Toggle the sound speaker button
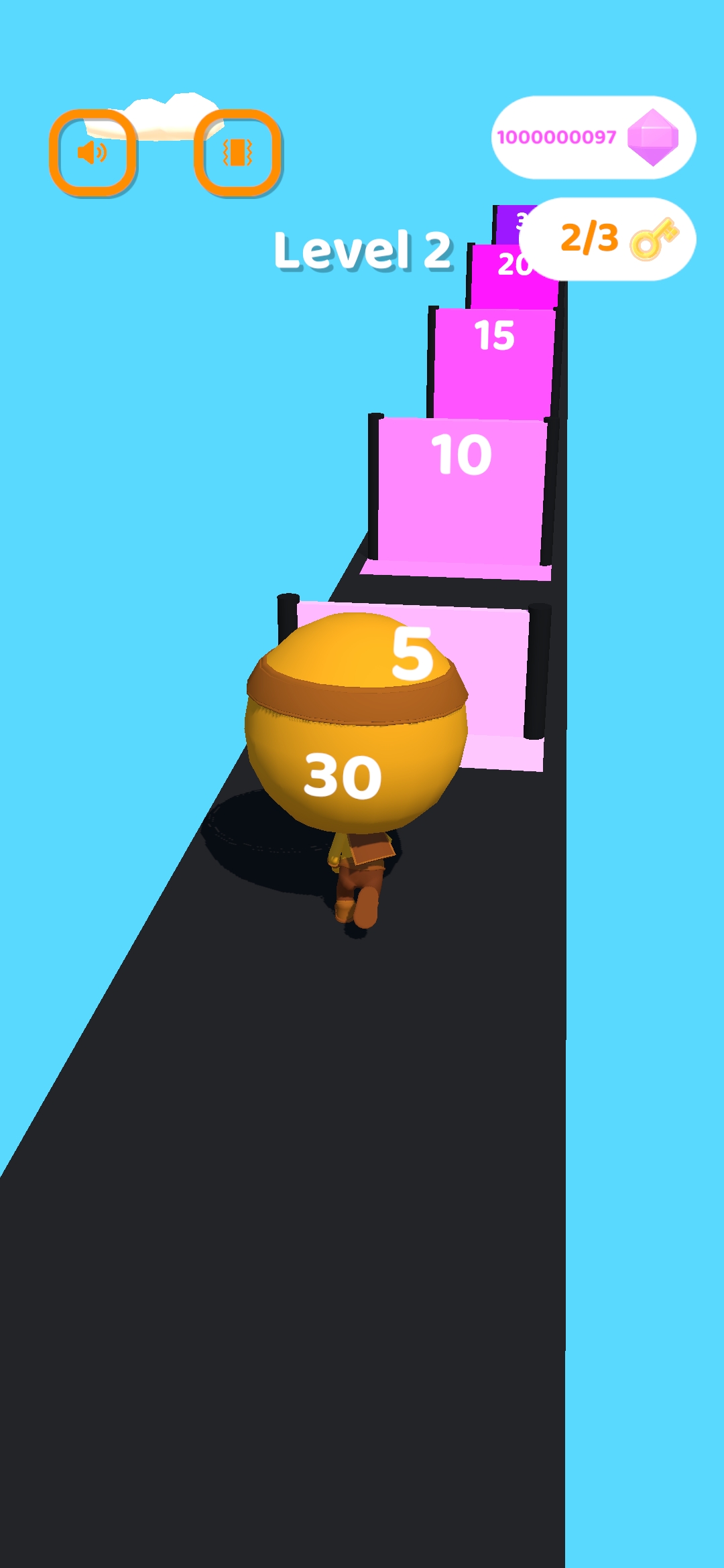Screen dimensions: 724x1568 (93, 153)
